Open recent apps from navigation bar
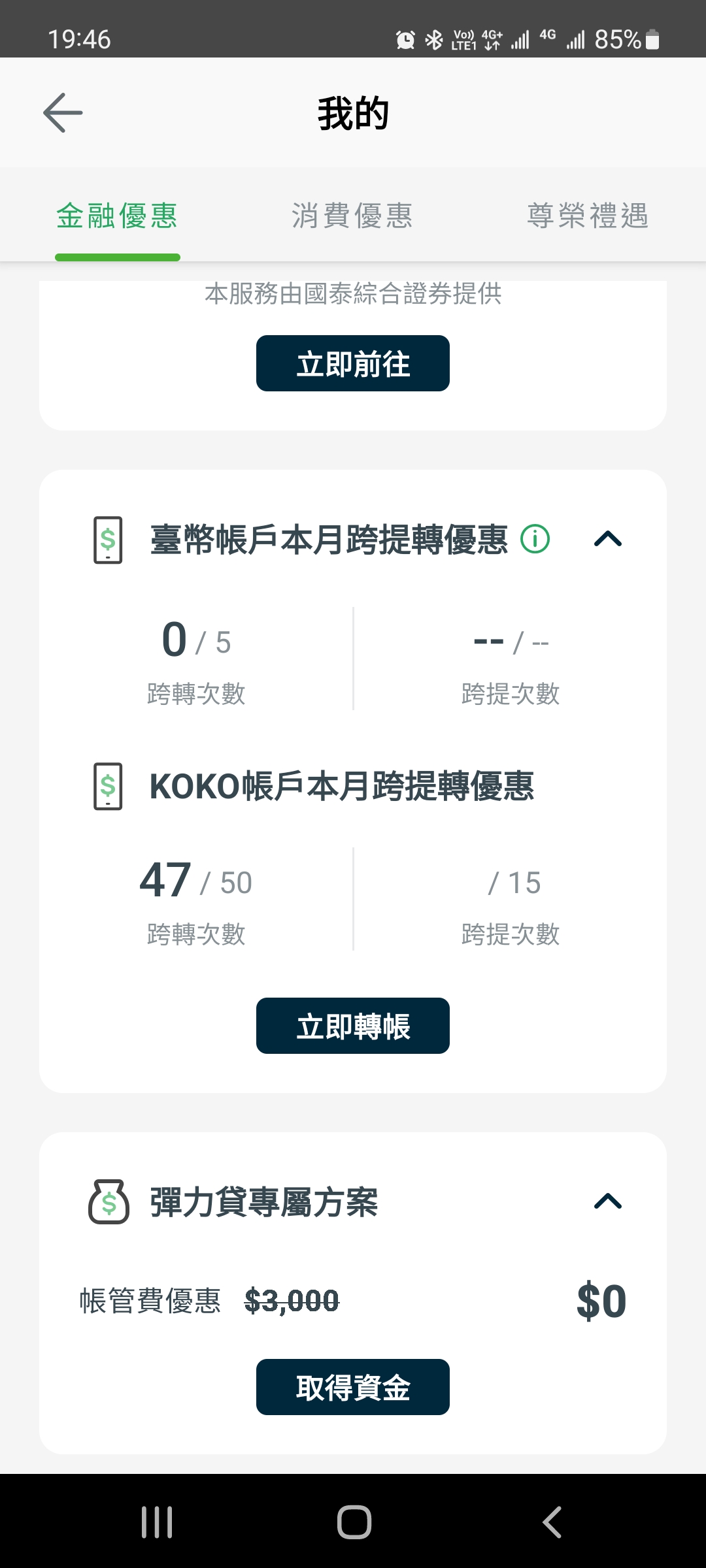This screenshot has width=706, height=1568. click(157, 1522)
